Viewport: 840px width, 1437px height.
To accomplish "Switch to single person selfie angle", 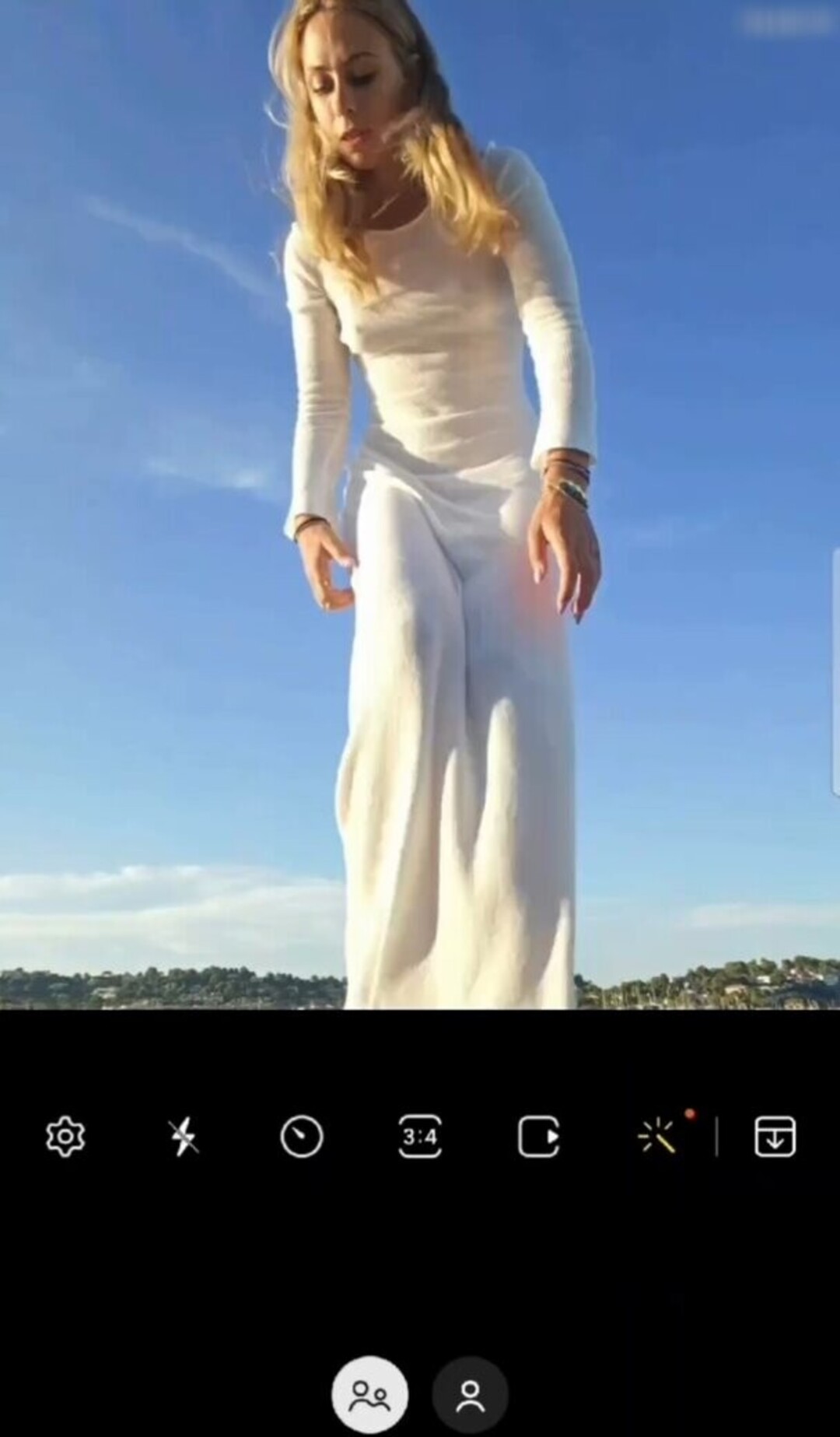I will [470, 1395].
